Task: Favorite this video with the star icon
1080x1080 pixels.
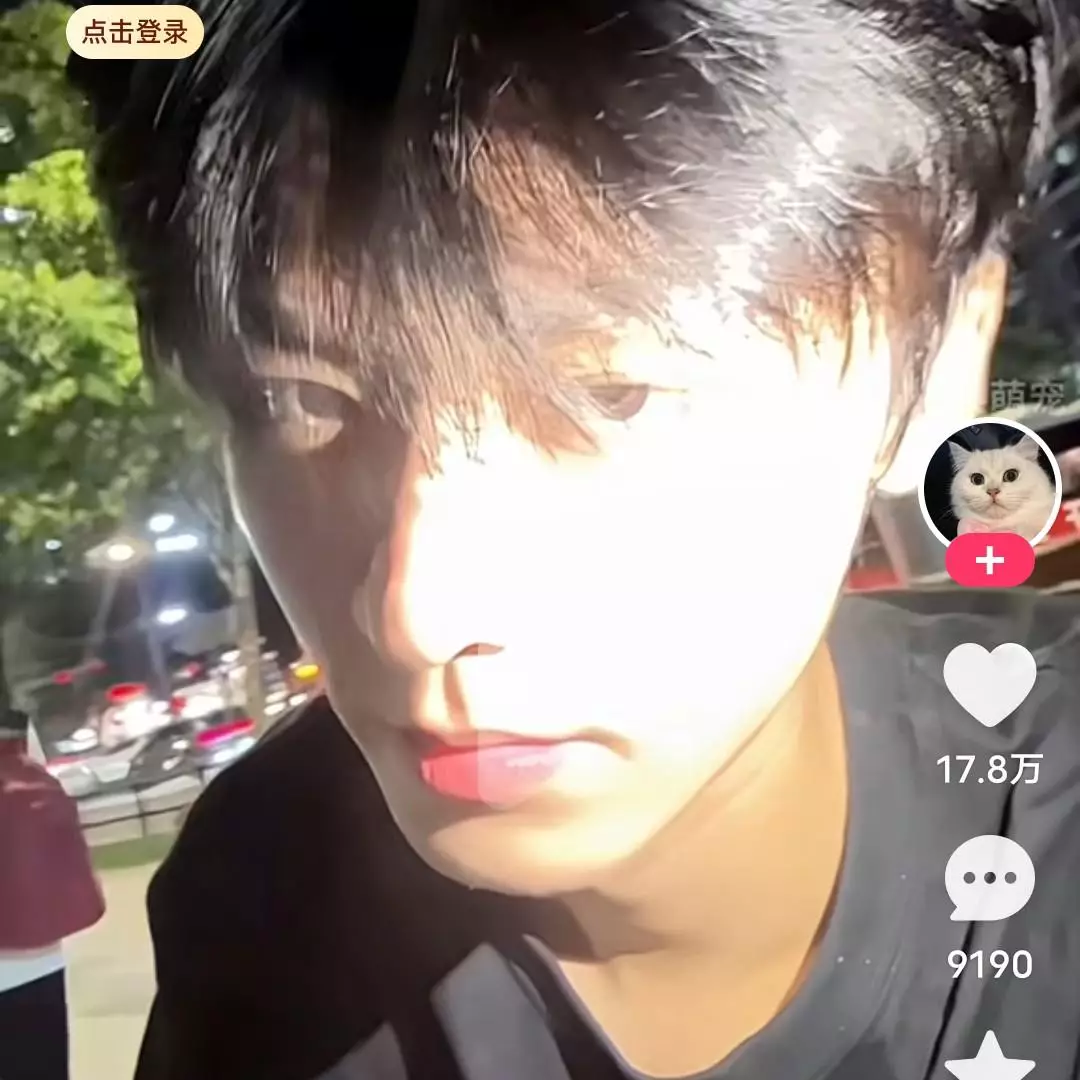Action: pos(989,1058)
